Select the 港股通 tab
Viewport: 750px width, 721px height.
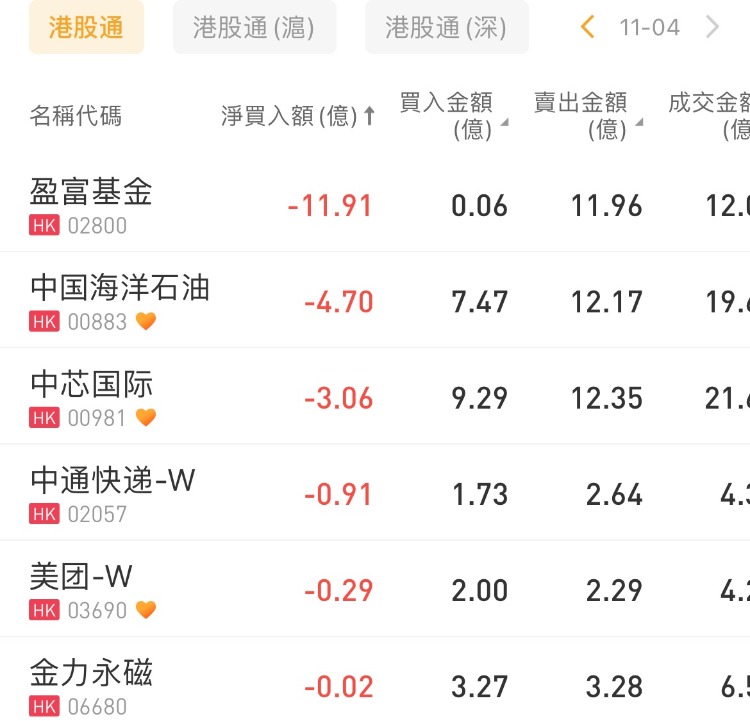coord(86,27)
